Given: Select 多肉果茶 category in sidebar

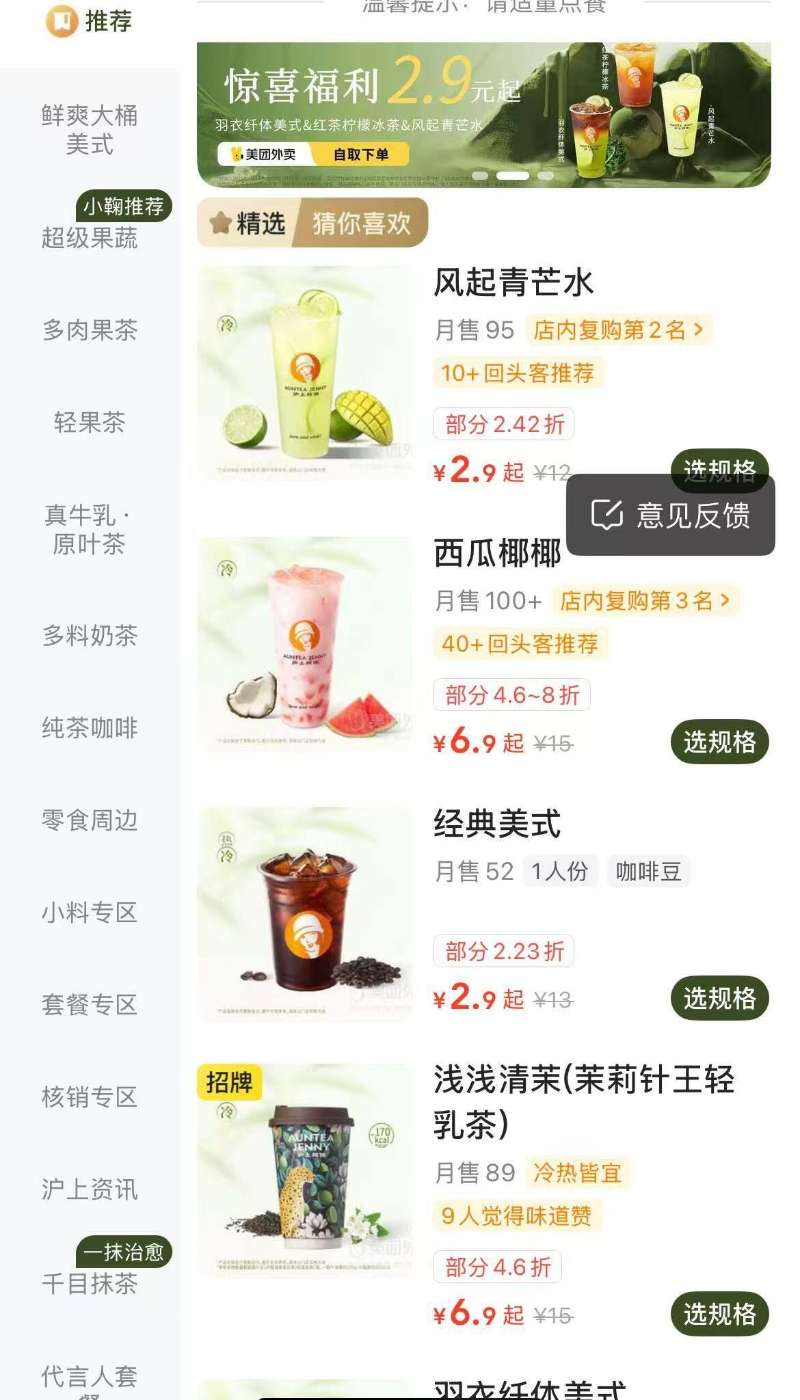Looking at the screenshot, I should click(x=88, y=330).
